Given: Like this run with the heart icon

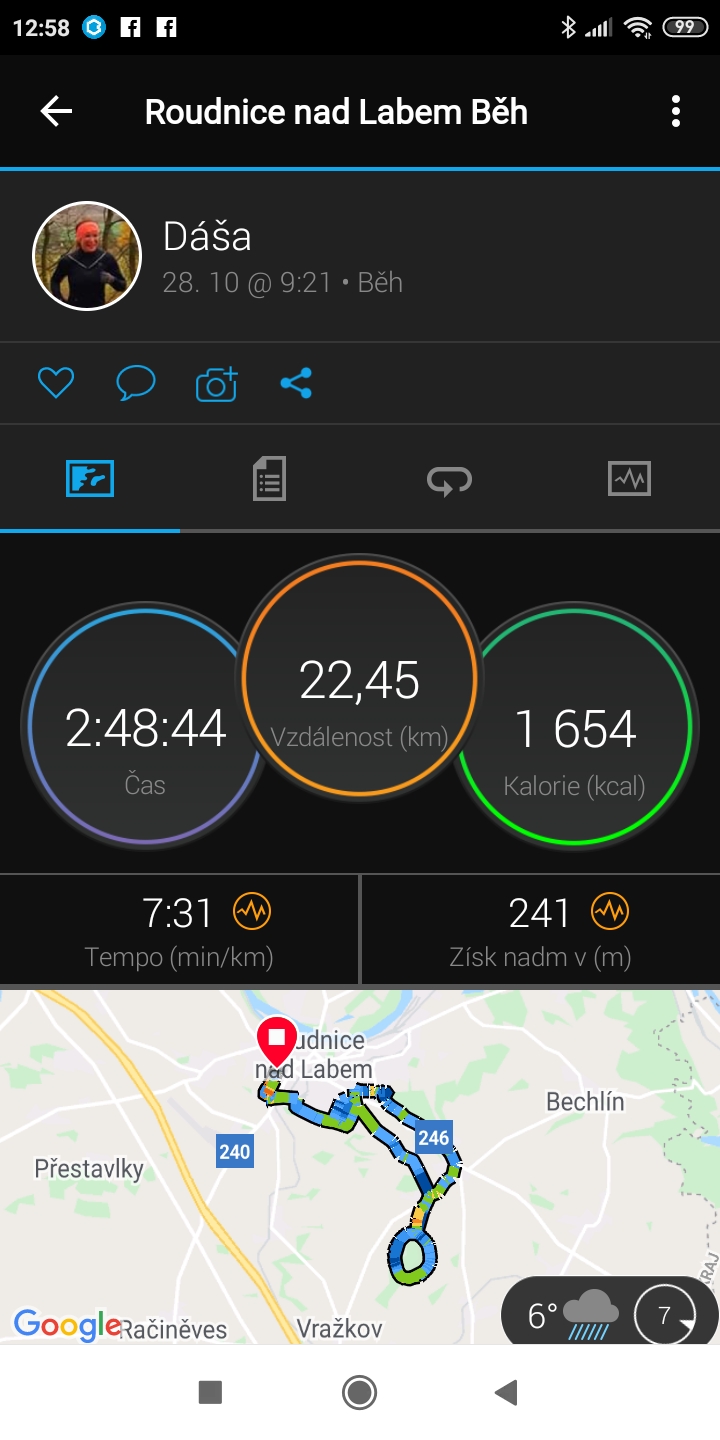Looking at the screenshot, I should (x=56, y=383).
